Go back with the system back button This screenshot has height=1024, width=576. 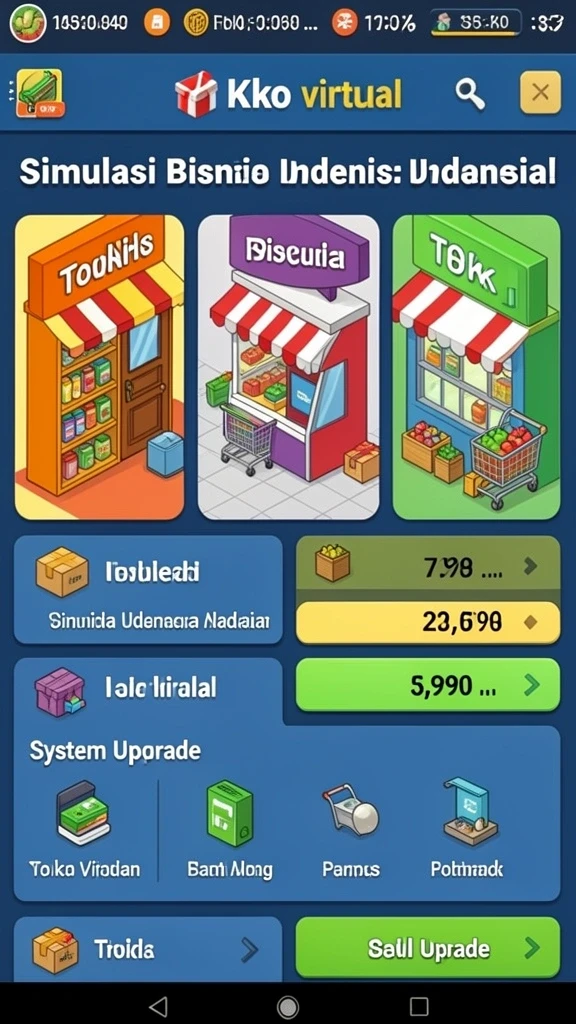(x=158, y=1005)
